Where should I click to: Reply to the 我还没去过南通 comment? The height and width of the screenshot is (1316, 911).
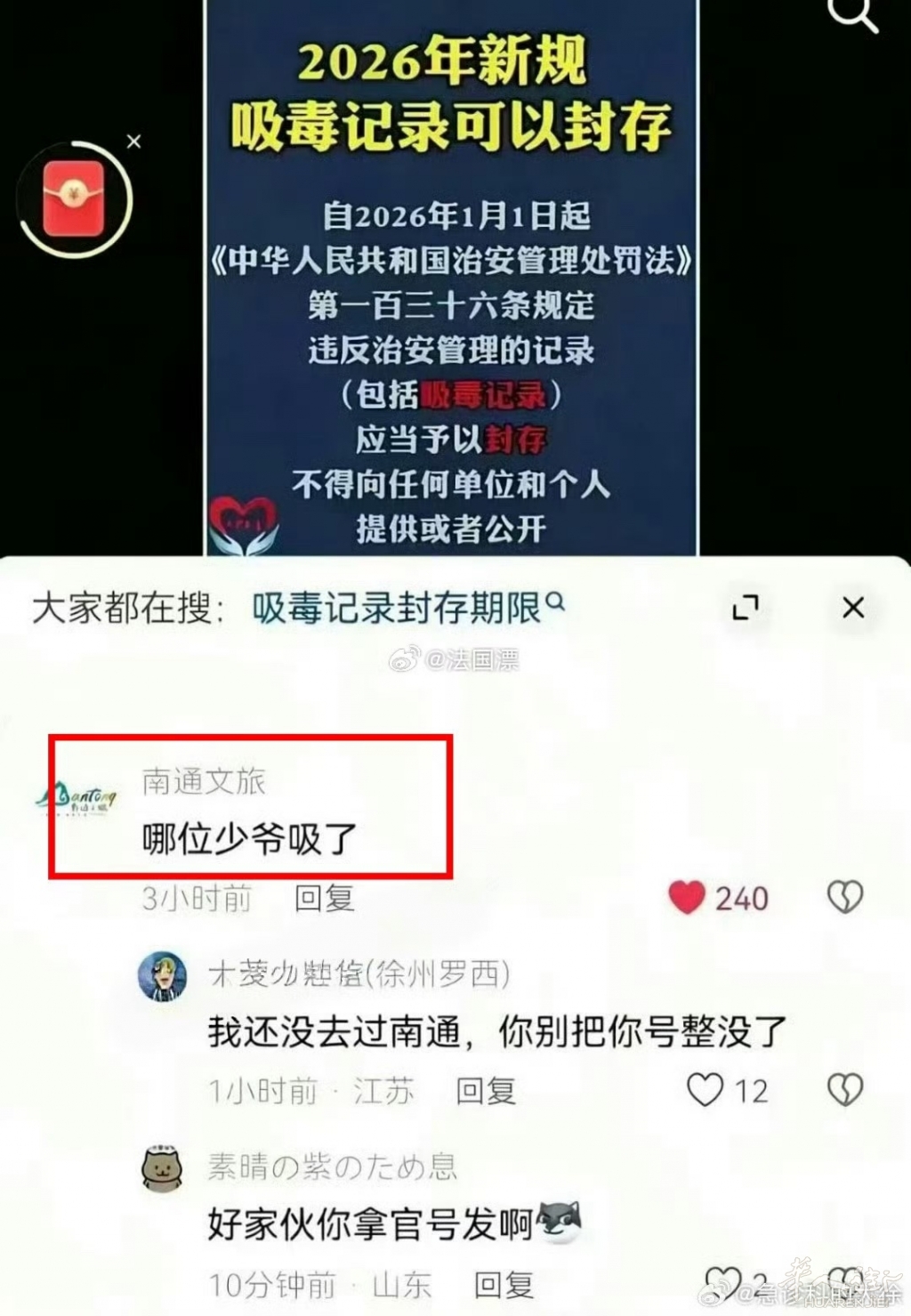click(485, 1091)
